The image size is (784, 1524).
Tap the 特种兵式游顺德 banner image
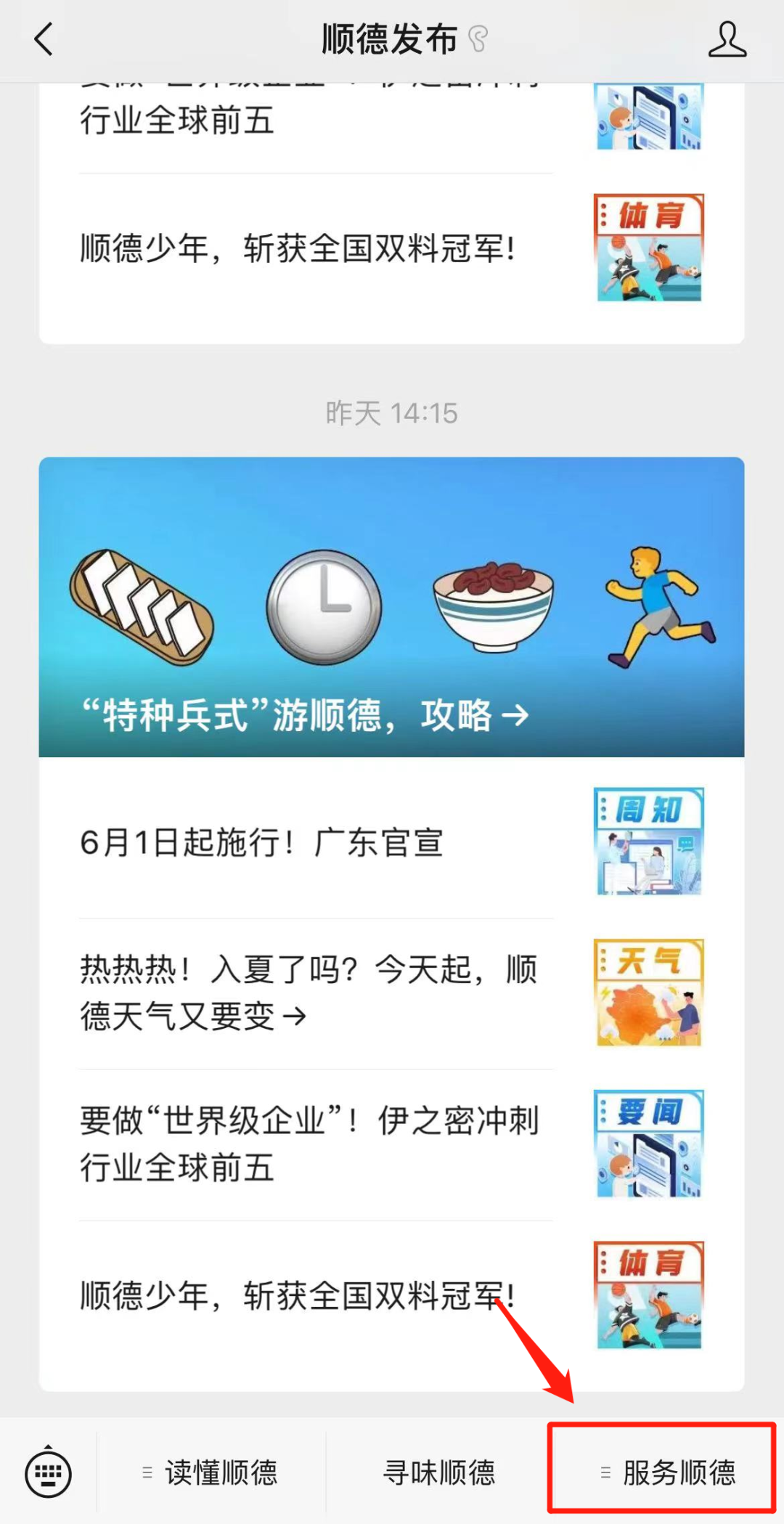tap(392, 608)
